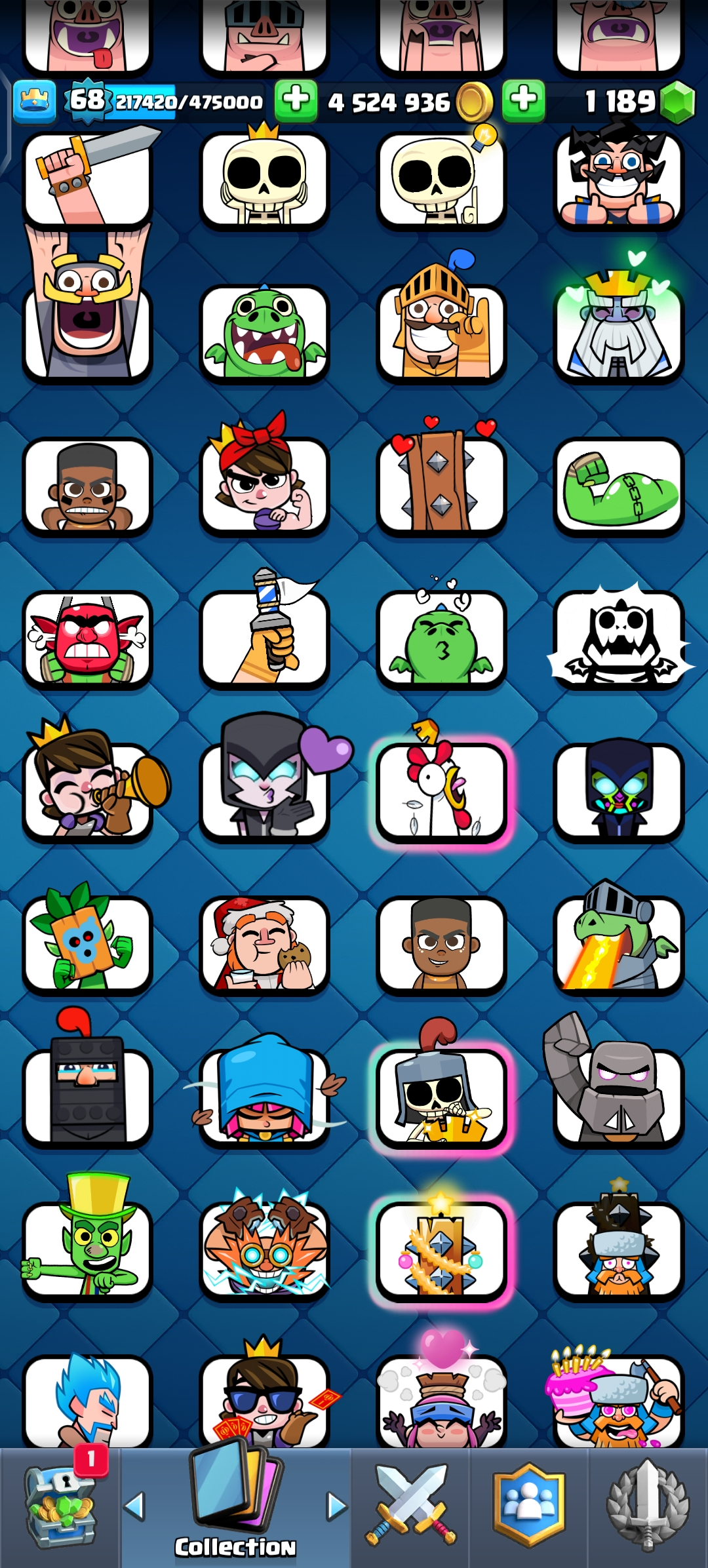The height and width of the screenshot is (1568, 708).
Task: Add more gold with the plus button
Action: point(296,100)
